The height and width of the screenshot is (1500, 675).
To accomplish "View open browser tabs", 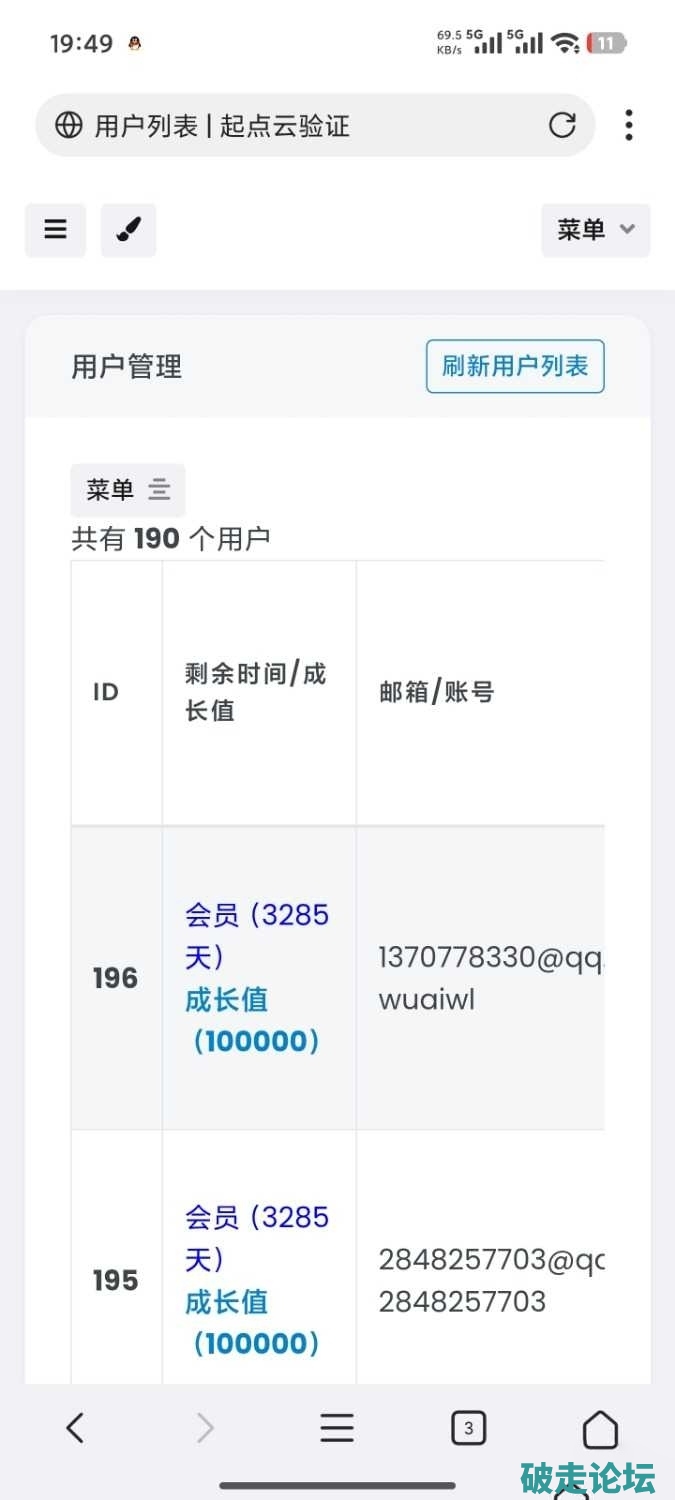I will 468,1428.
